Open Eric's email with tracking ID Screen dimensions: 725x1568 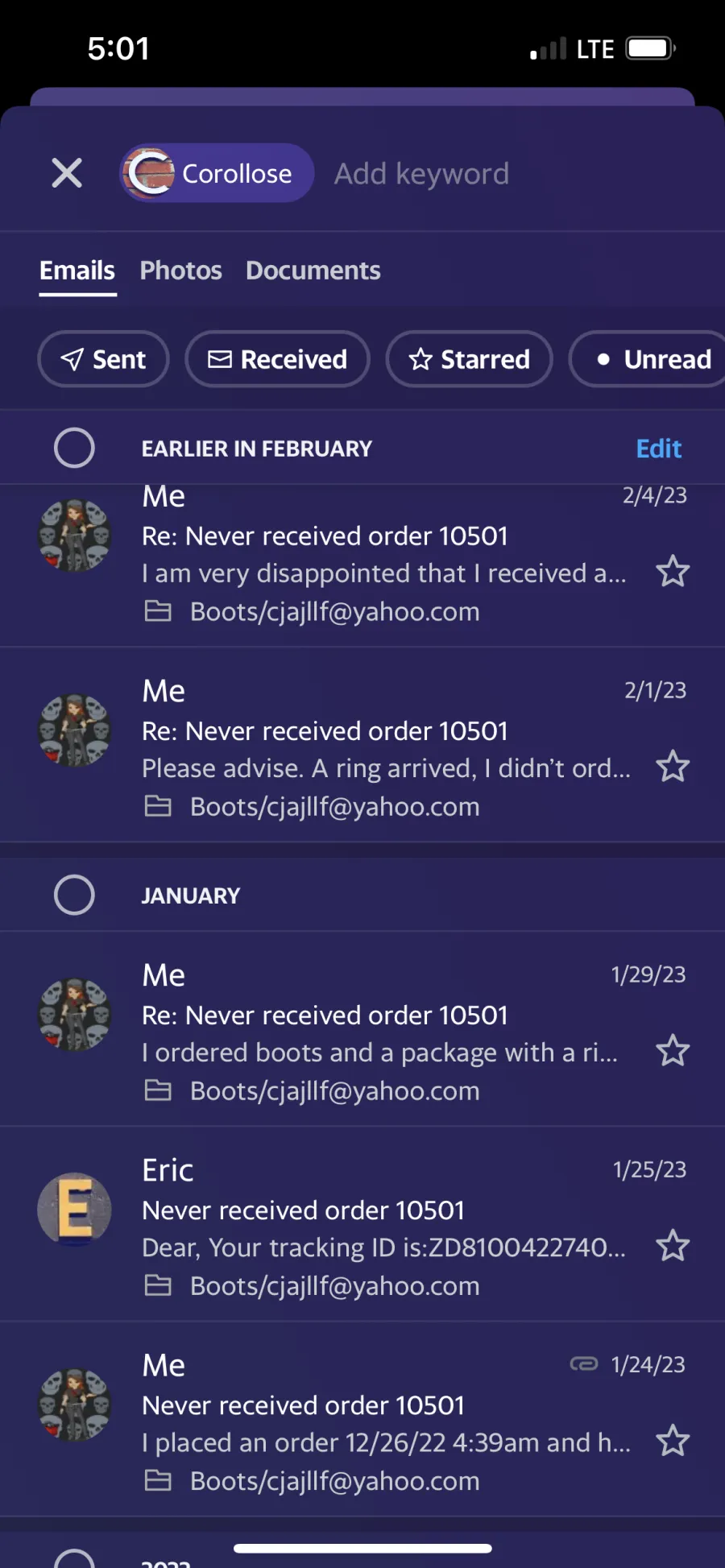(362, 1224)
